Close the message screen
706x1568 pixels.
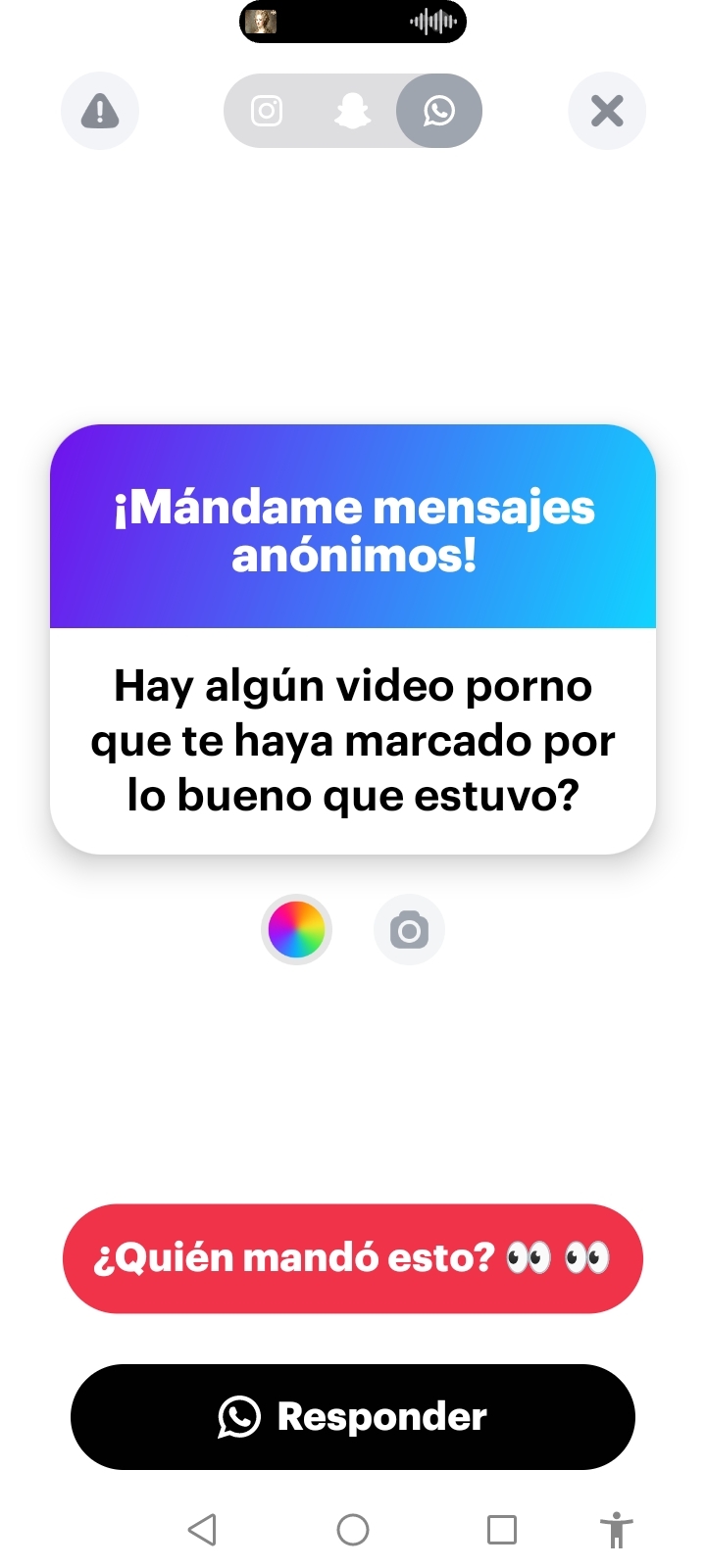point(607,111)
